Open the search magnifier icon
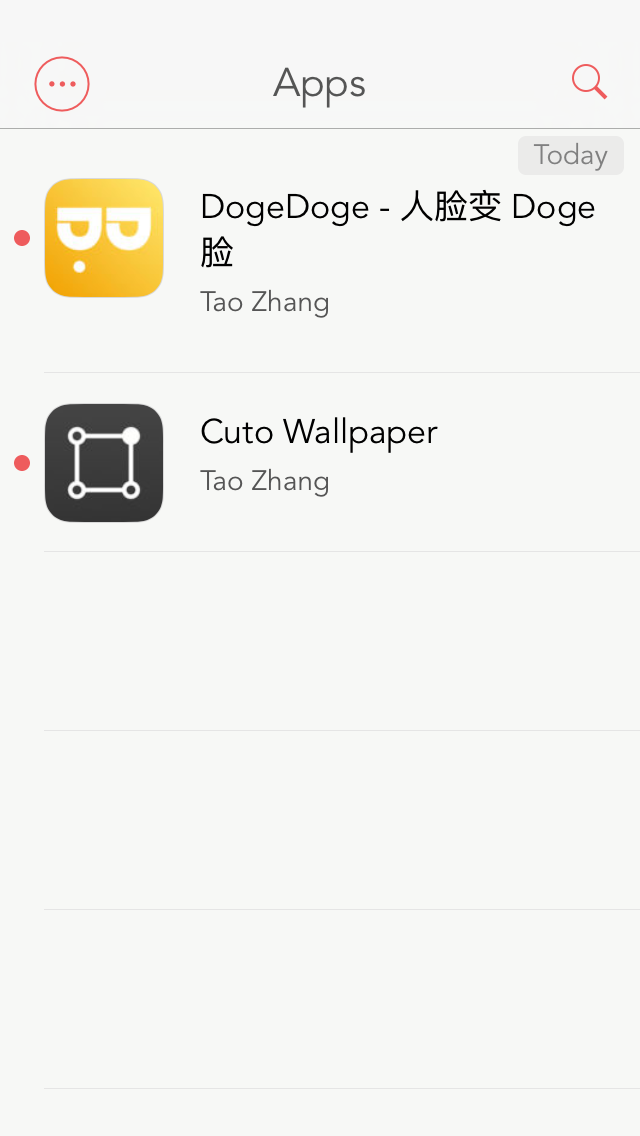This screenshot has width=640, height=1136. click(x=589, y=82)
